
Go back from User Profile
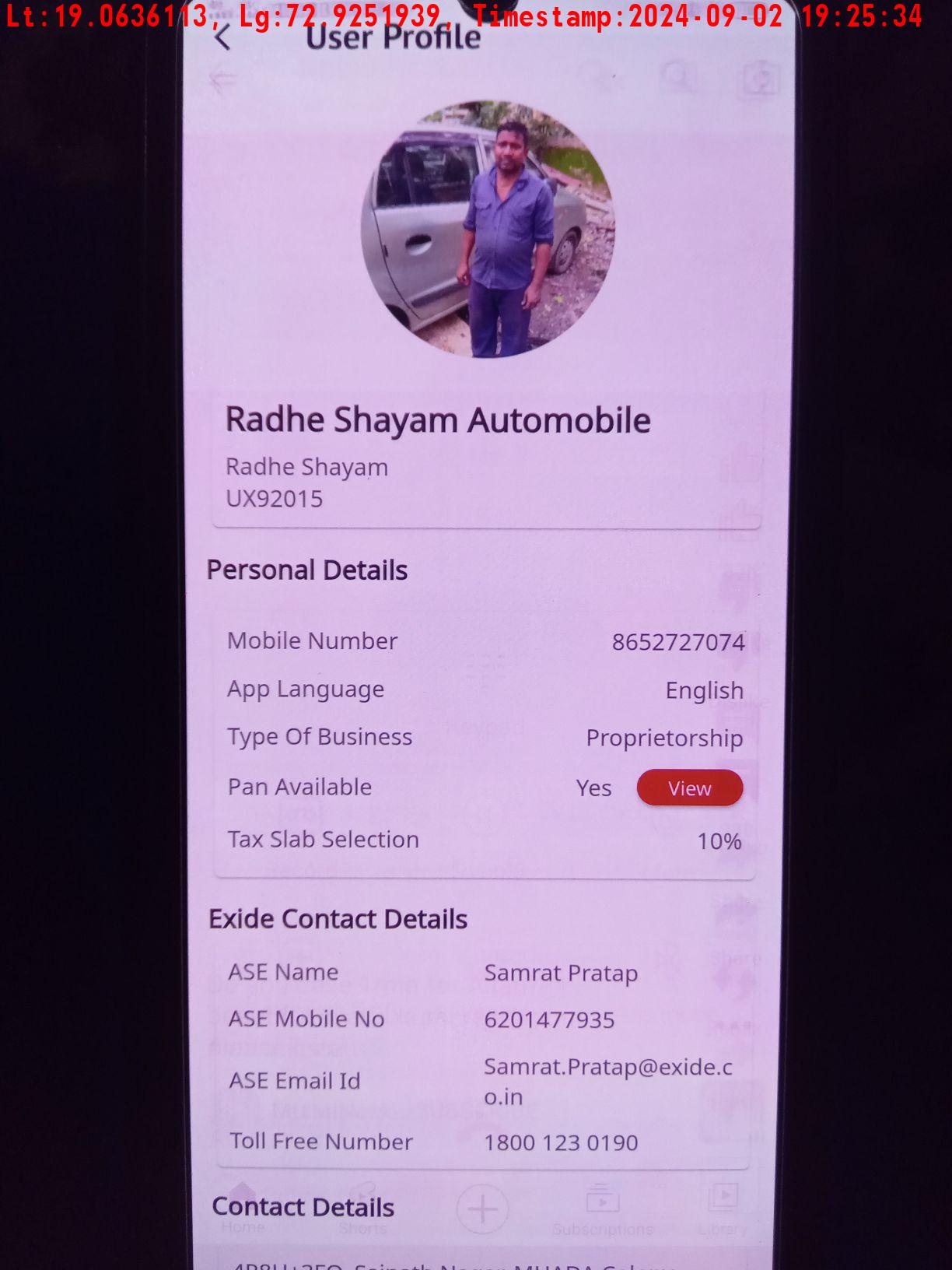pyautogui.click(x=222, y=37)
